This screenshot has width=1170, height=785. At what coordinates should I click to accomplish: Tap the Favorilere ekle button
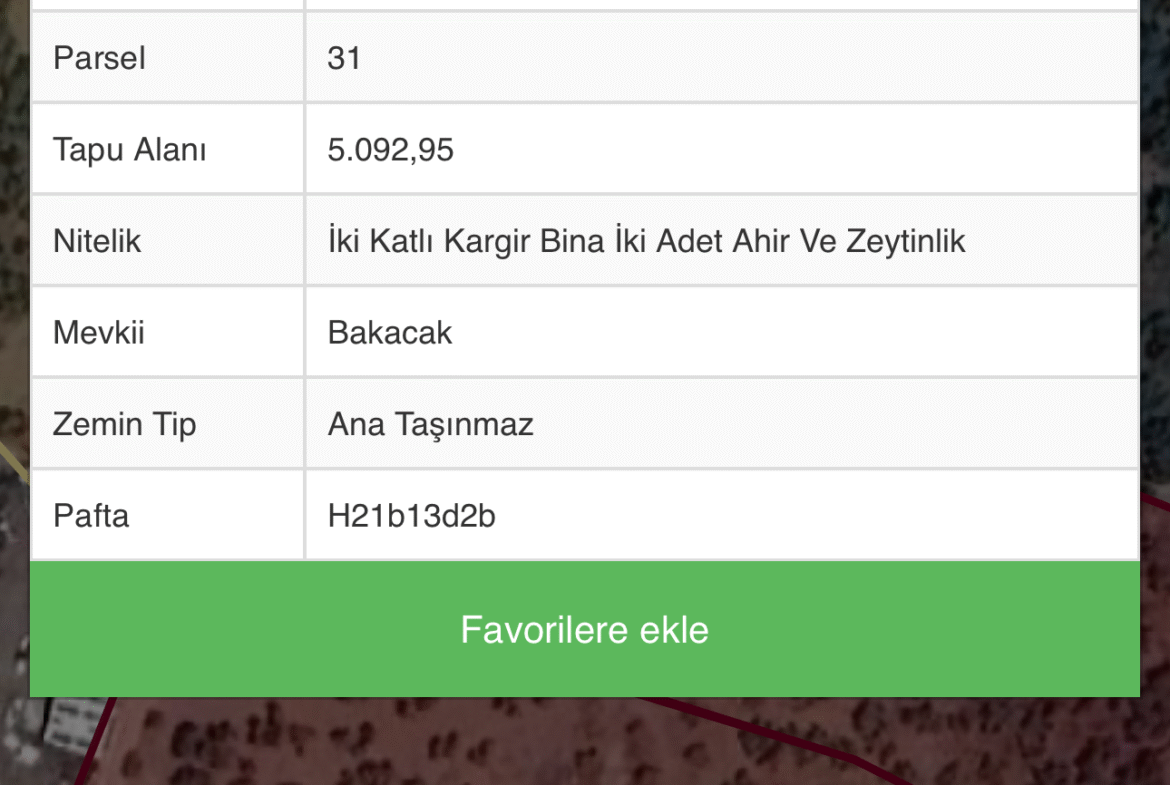tap(585, 629)
